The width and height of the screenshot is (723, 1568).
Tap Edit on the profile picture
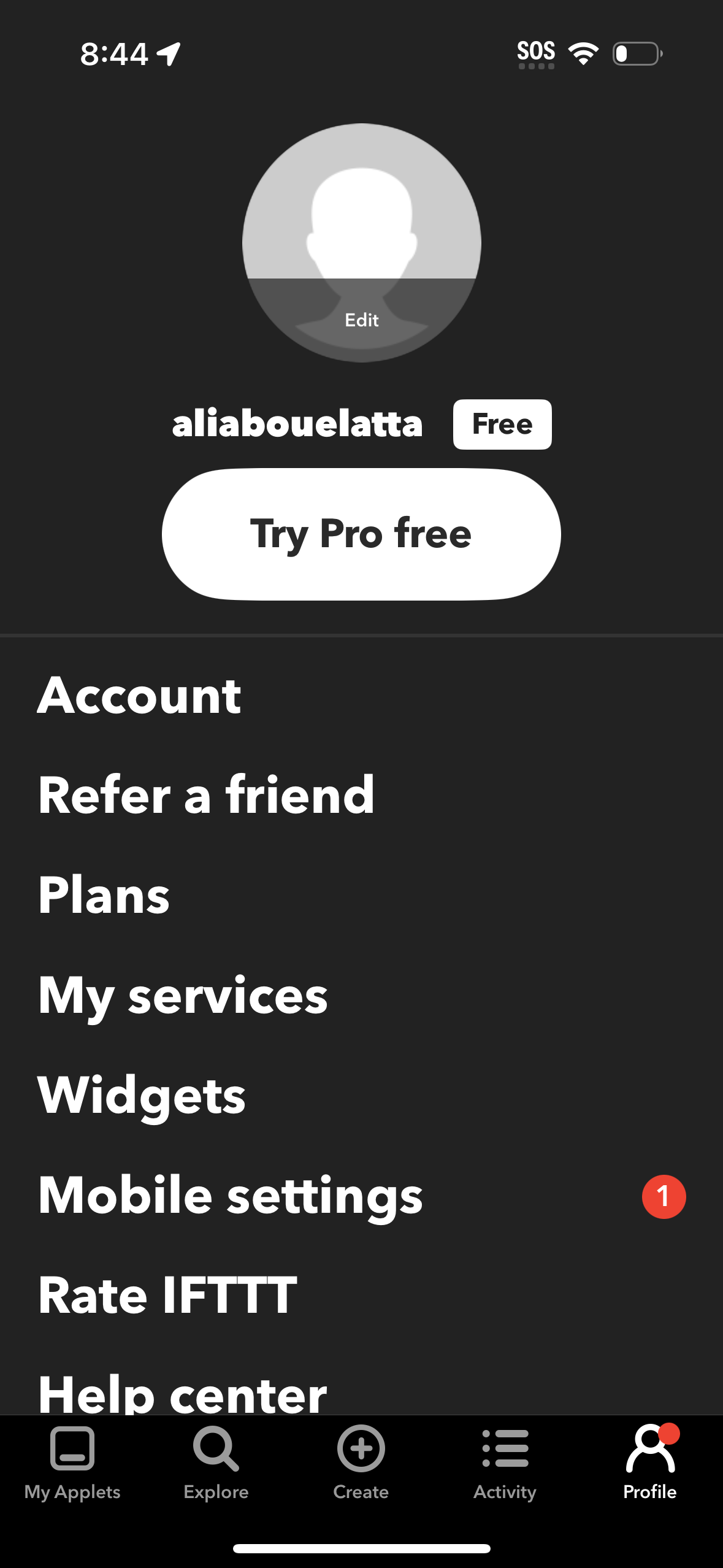[x=361, y=320]
